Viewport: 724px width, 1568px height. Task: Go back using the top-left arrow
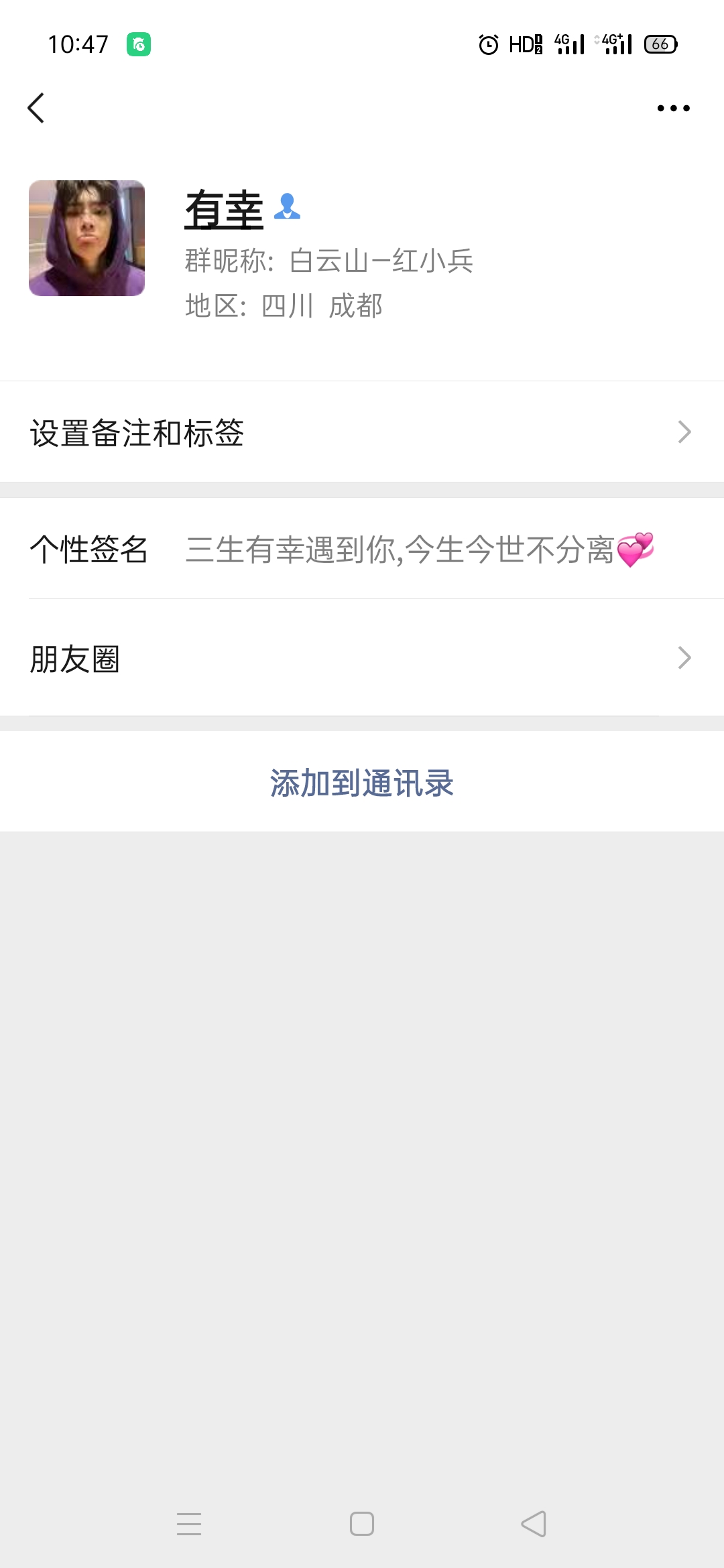(36, 108)
